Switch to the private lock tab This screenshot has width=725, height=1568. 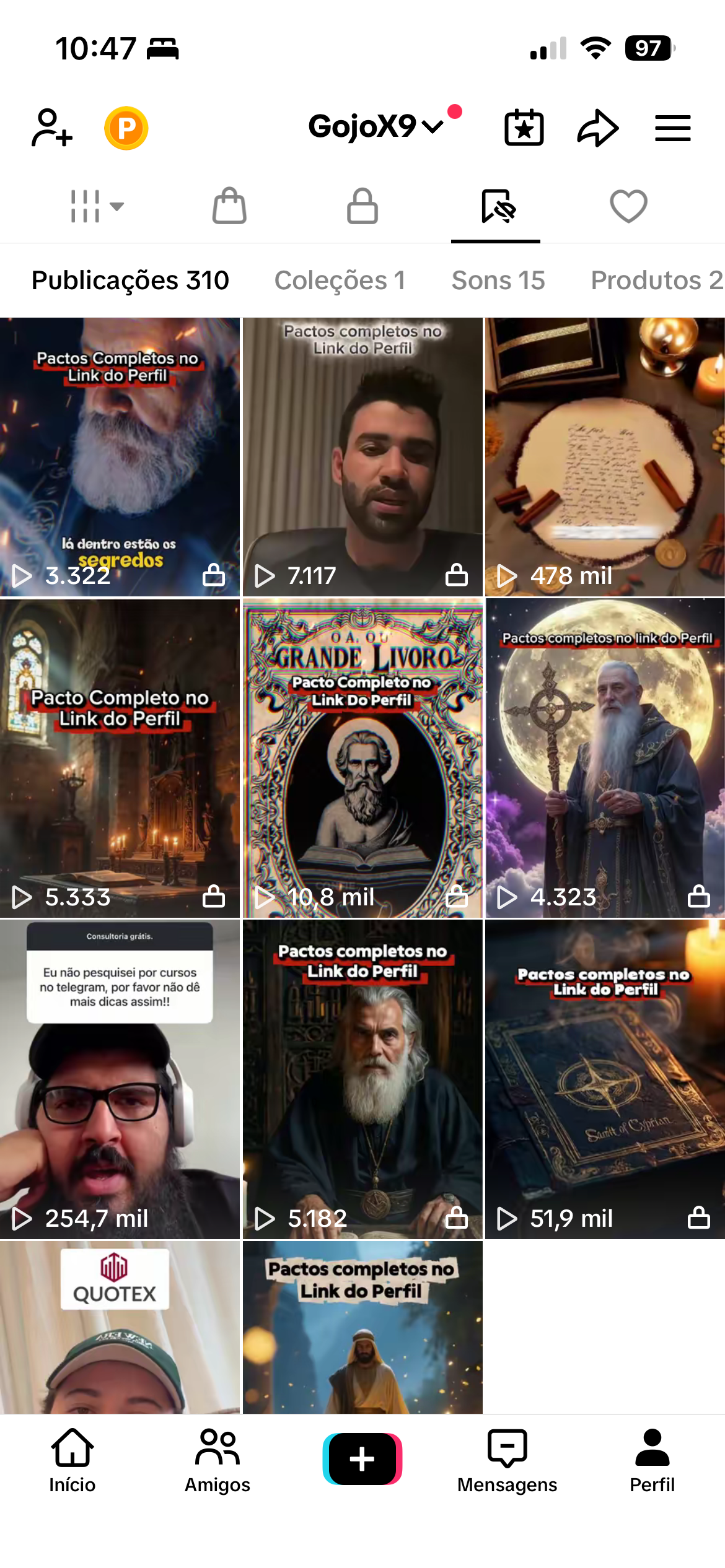click(x=362, y=206)
